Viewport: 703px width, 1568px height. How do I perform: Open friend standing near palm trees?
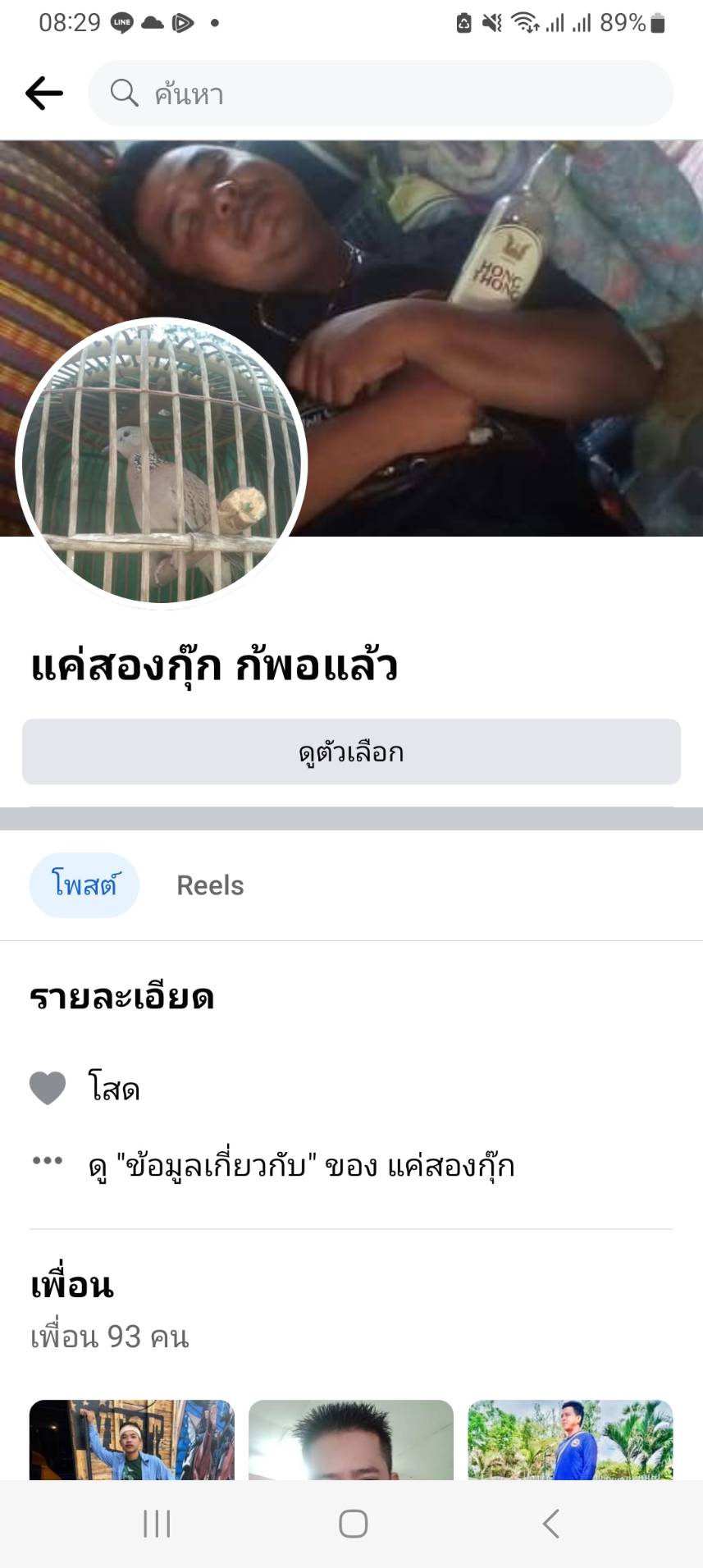pos(570,1441)
